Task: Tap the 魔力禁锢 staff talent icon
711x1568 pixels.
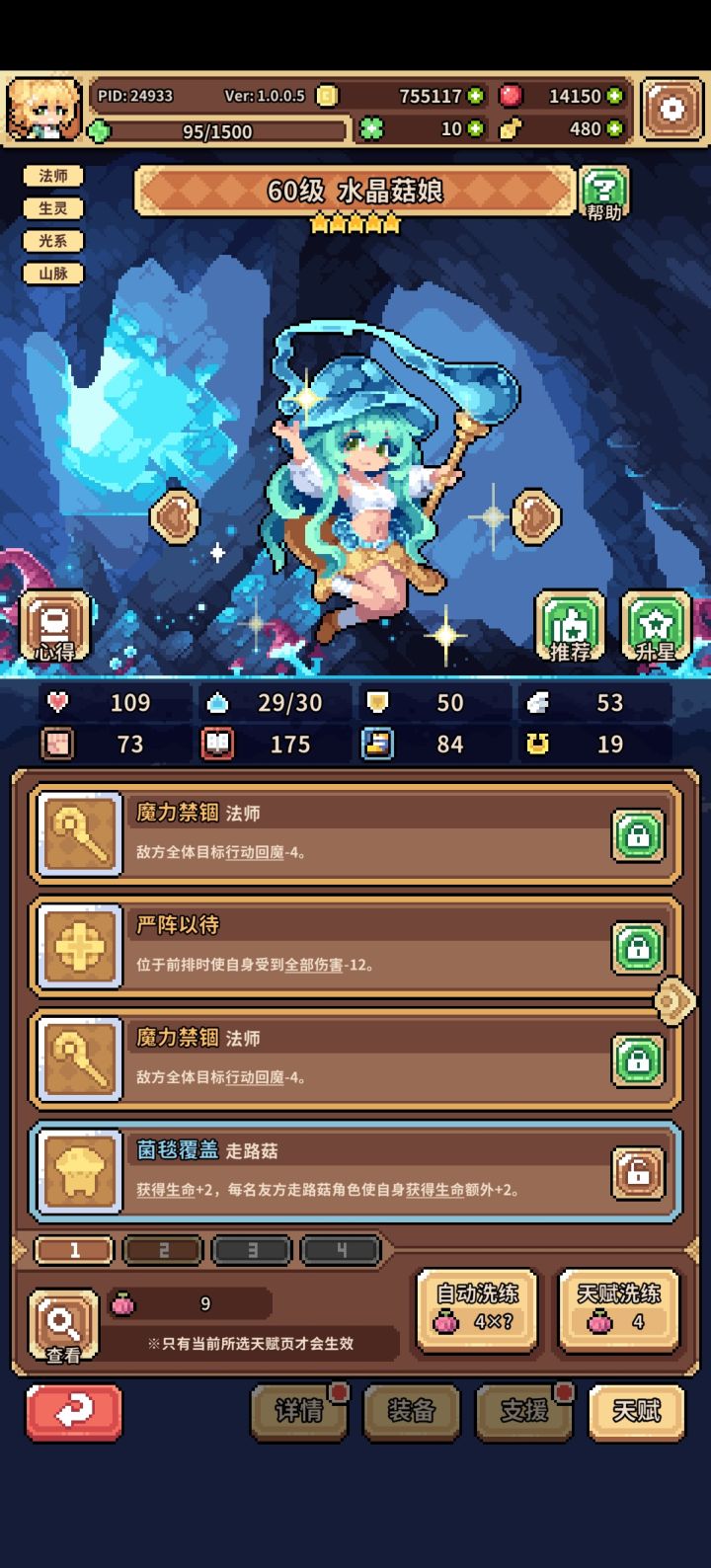Action: (79, 832)
